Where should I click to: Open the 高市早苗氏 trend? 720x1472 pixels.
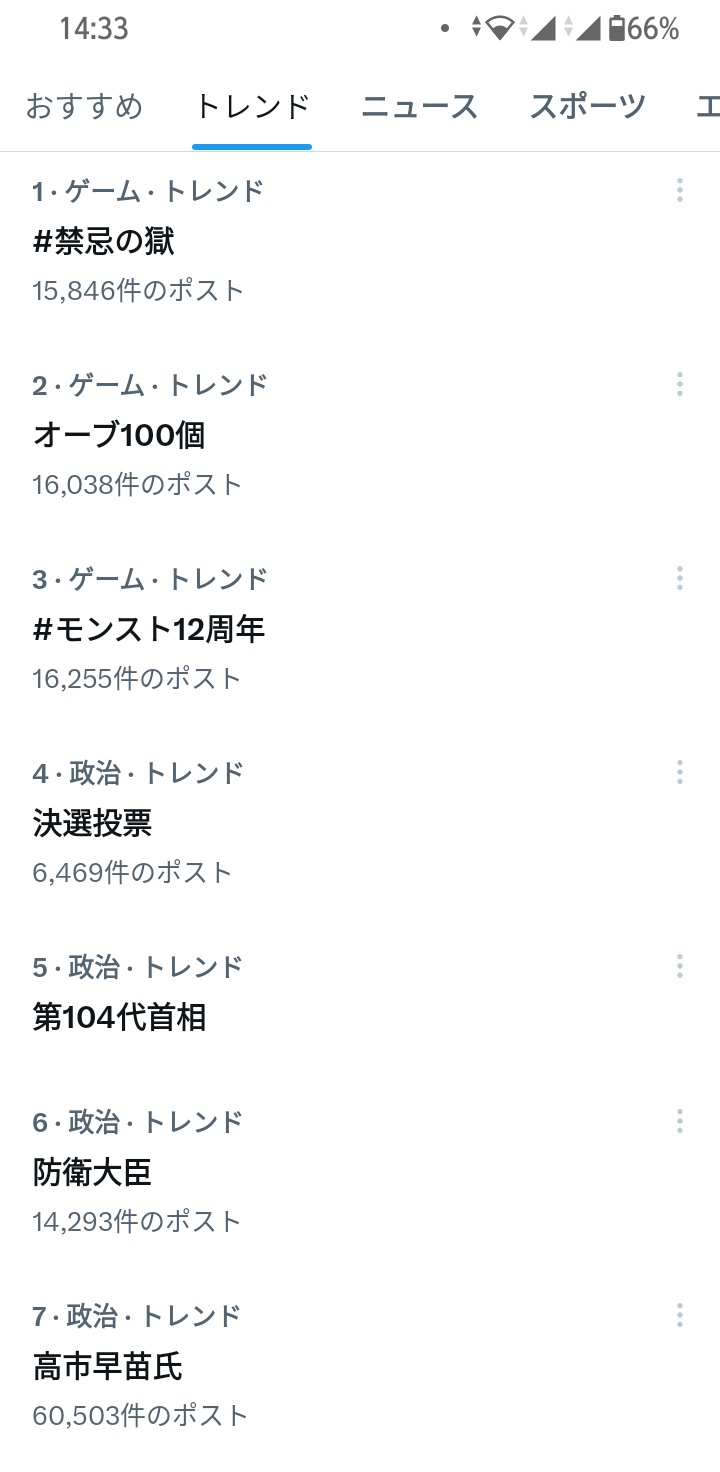click(107, 1366)
